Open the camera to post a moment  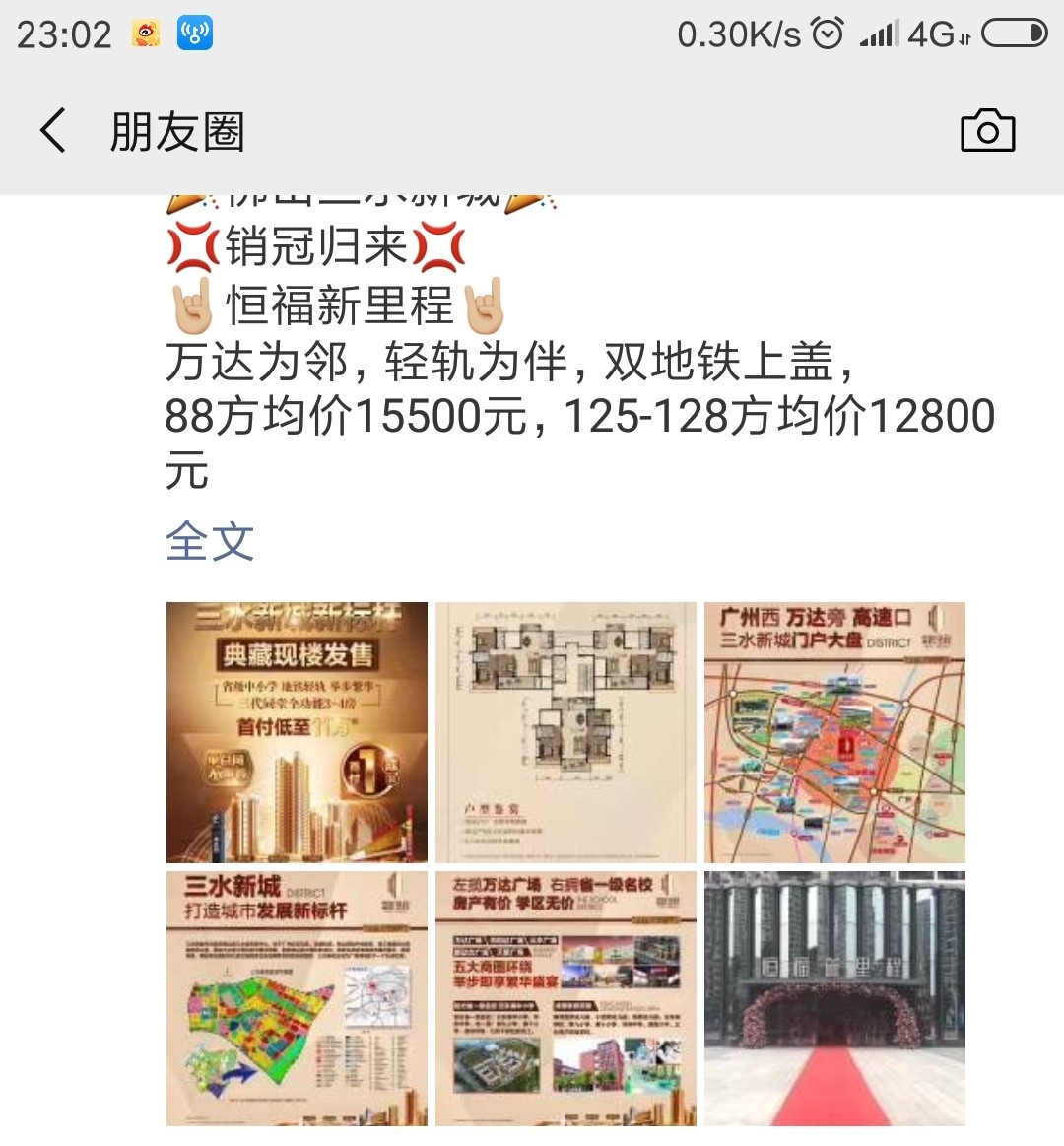[x=987, y=131]
